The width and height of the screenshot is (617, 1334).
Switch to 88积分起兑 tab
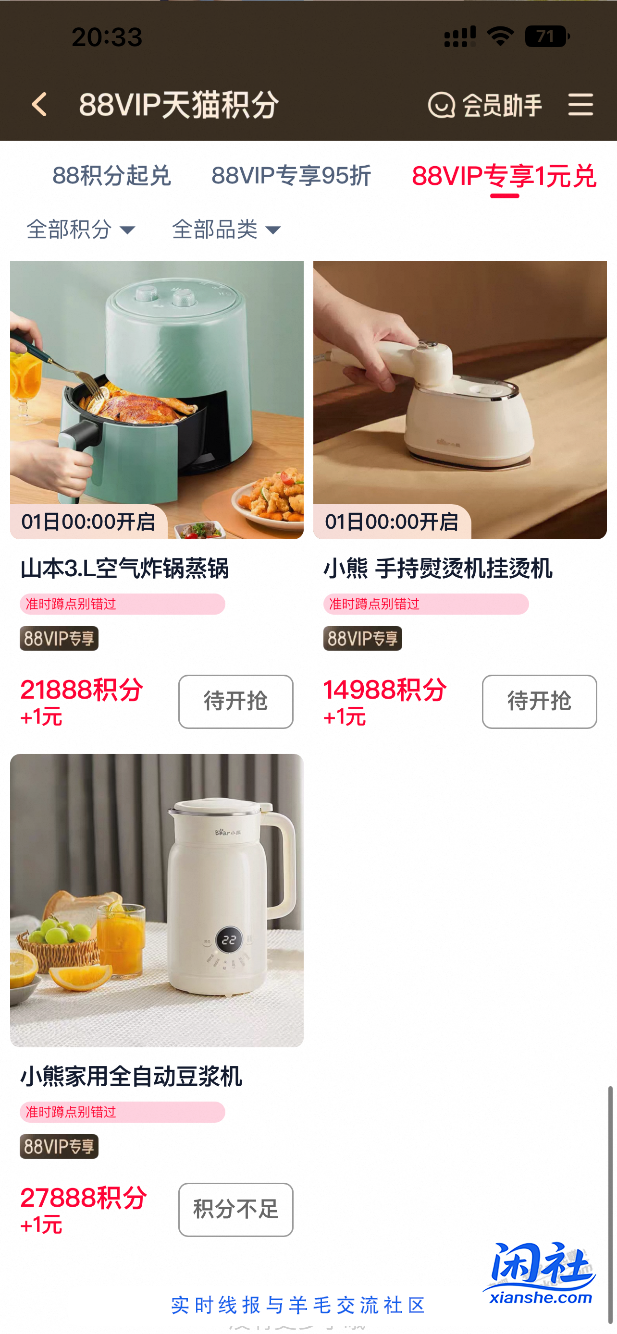click(x=112, y=176)
